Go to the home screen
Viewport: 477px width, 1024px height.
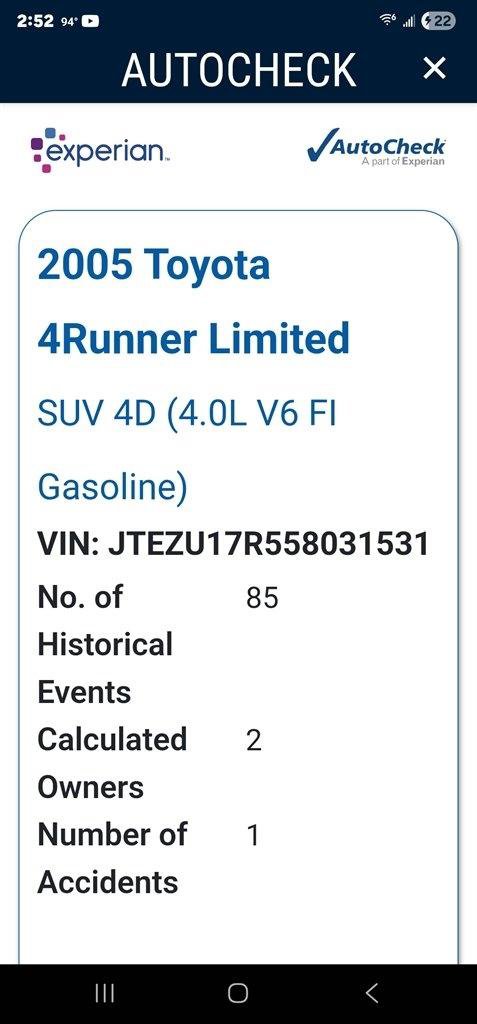[x=238, y=993]
